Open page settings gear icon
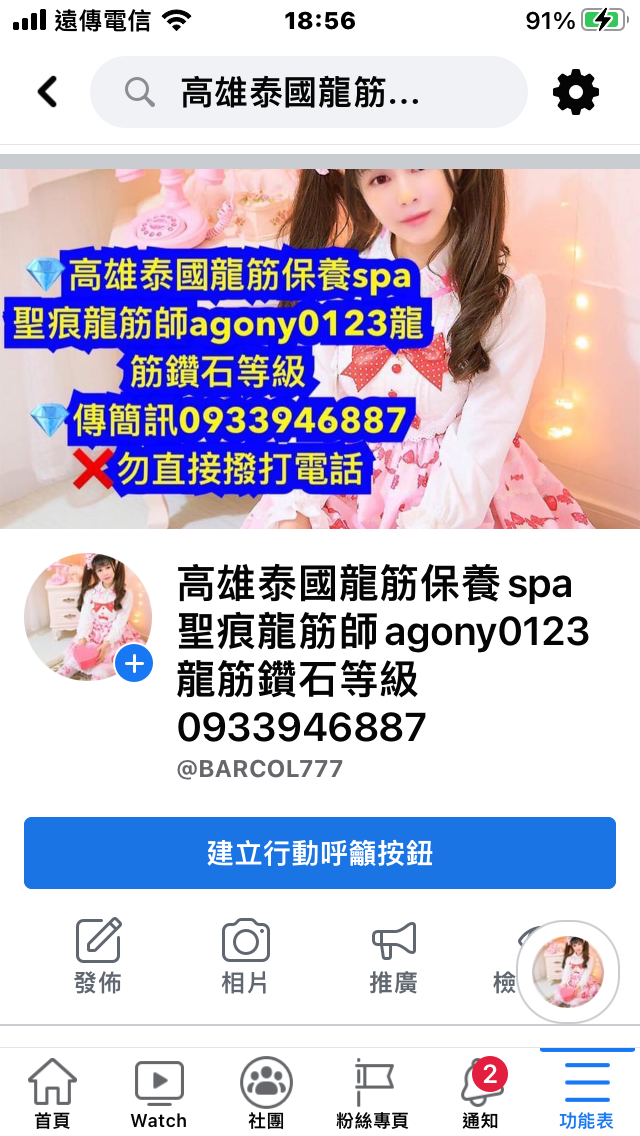The image size is (640, 1136). 575,93
